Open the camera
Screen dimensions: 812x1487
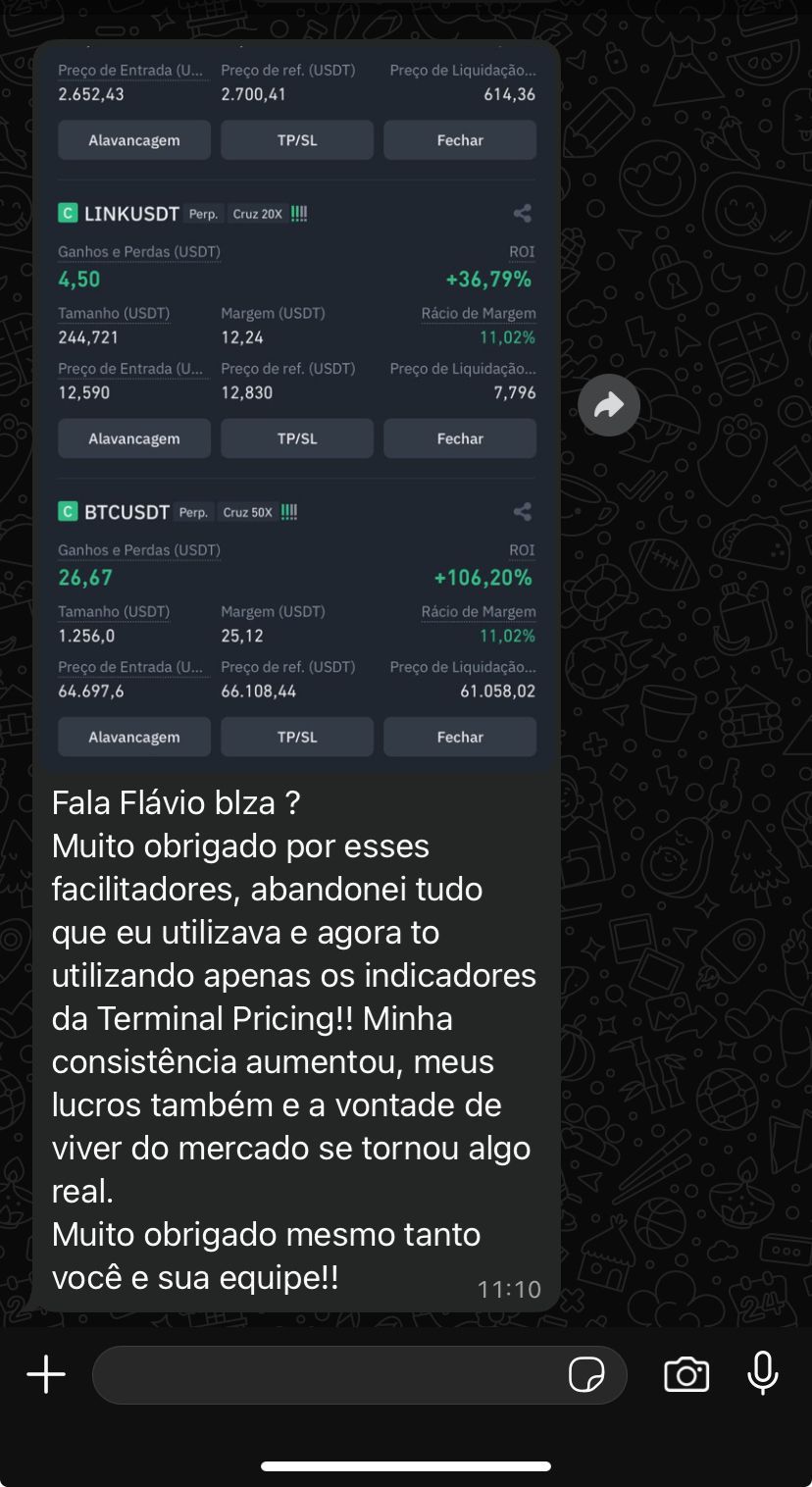point(686,1374)
